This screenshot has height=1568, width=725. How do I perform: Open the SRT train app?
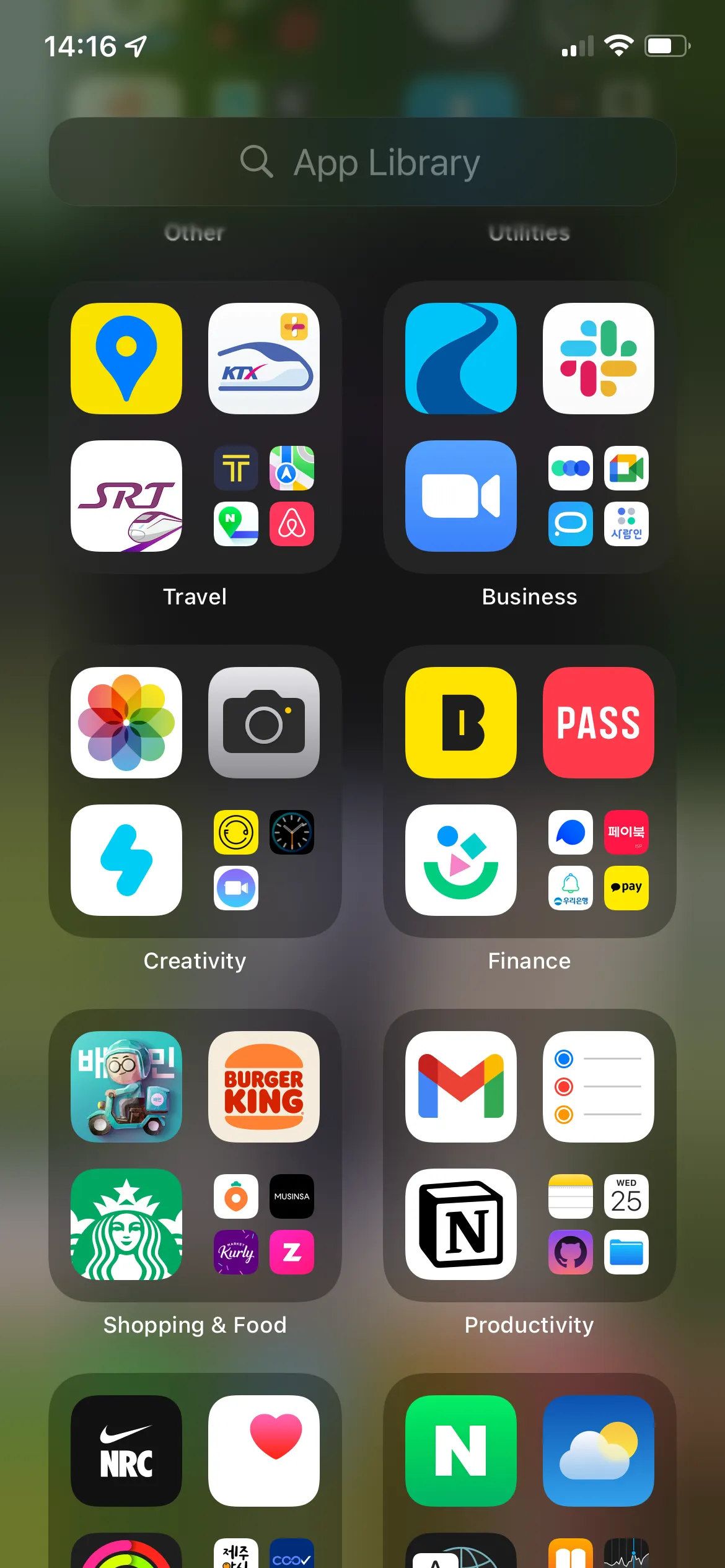[x=126, y=496]
